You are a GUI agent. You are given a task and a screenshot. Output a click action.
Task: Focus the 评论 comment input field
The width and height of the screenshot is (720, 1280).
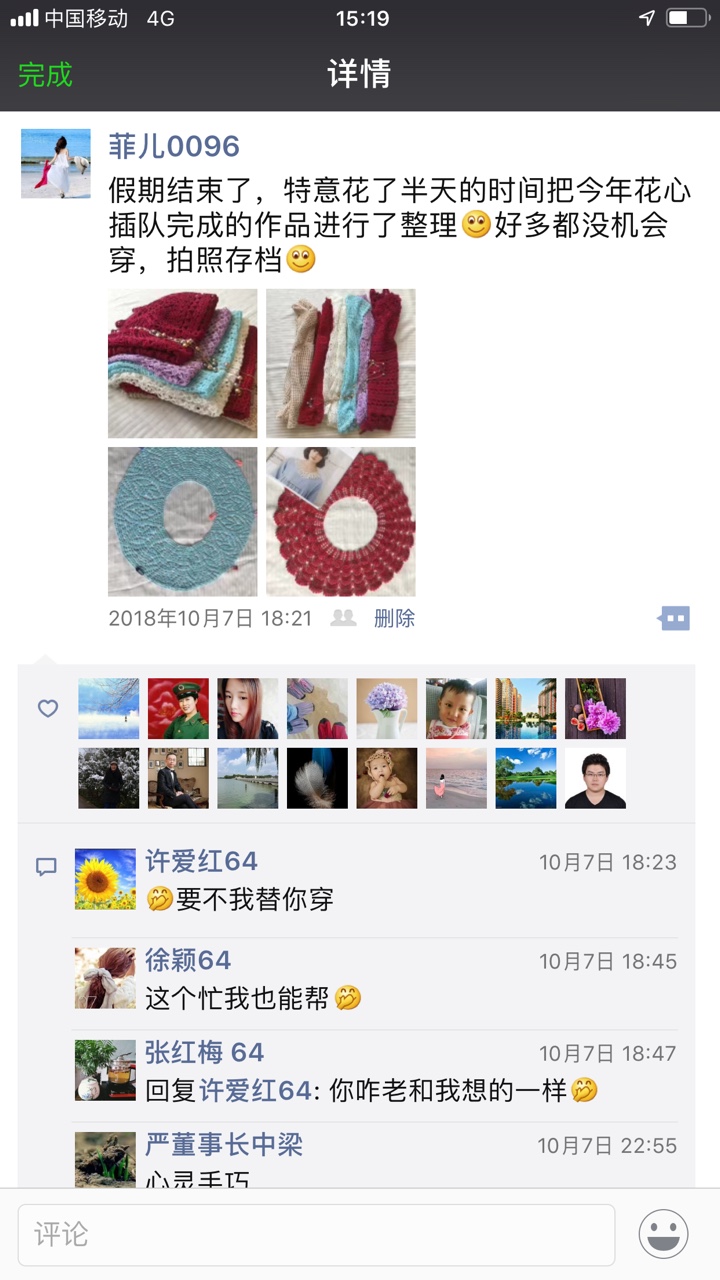(316, 1234)
